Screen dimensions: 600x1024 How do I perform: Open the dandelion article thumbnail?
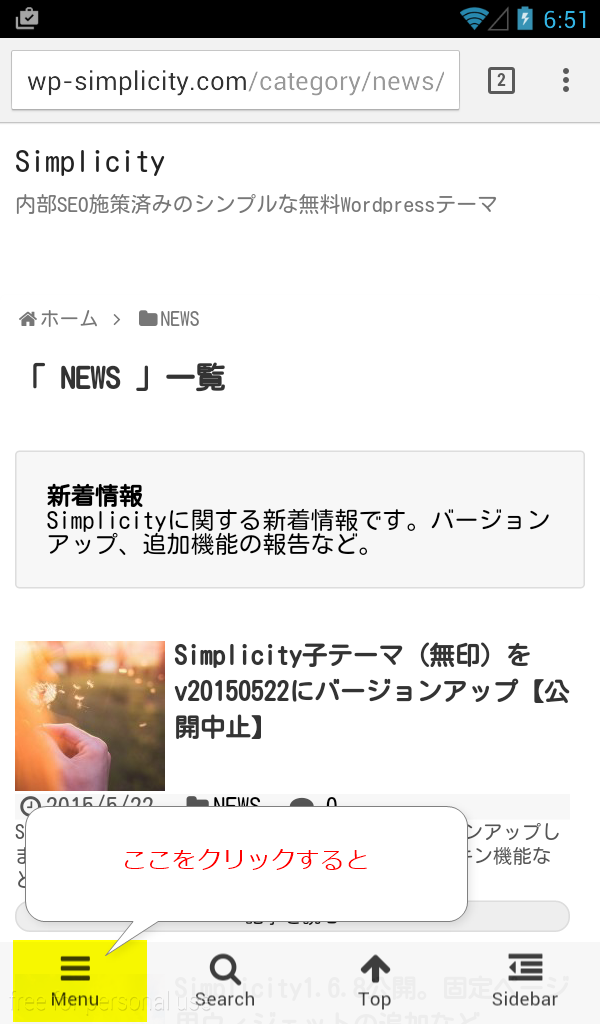[90, 716]
